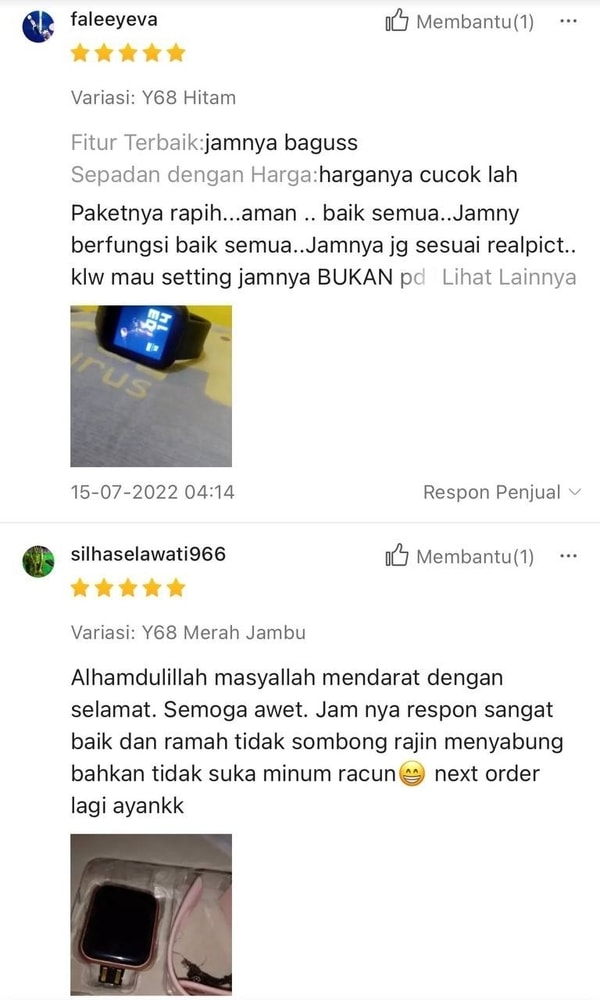
Task: Open faleeyeva's watch review photo
Action: (x=151, y=386)
